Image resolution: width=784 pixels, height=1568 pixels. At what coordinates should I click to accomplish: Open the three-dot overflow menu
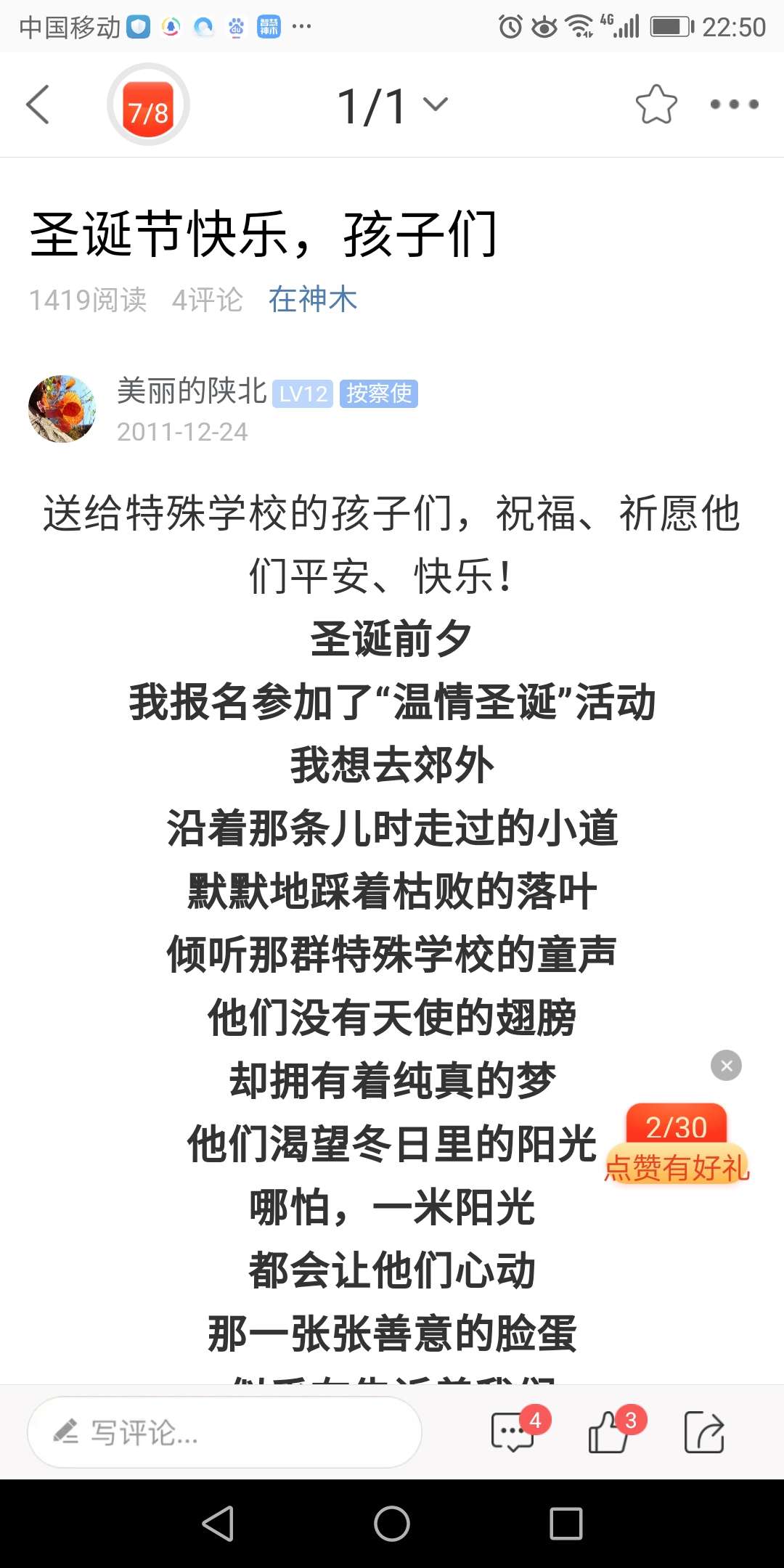(x=734, y=105)
